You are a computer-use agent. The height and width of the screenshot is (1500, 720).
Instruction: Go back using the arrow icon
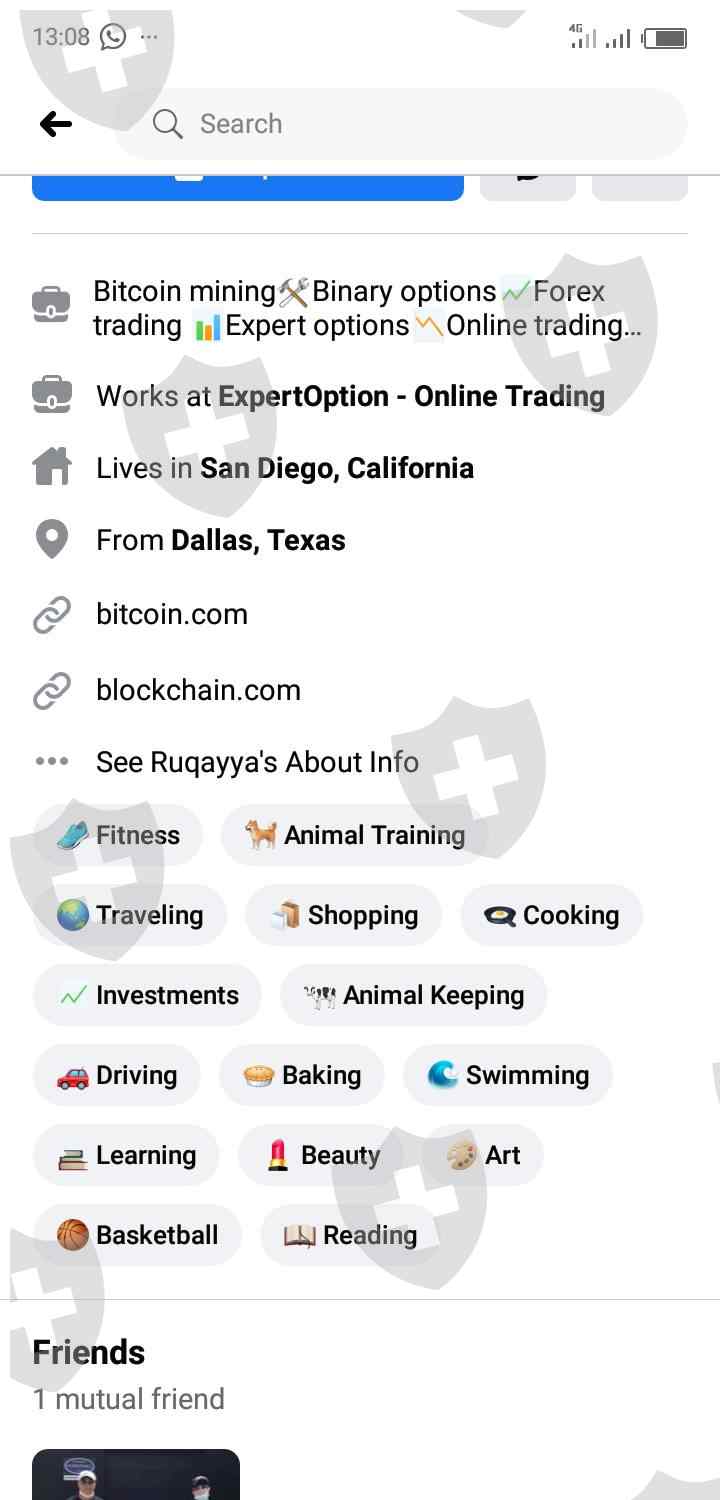56,124
